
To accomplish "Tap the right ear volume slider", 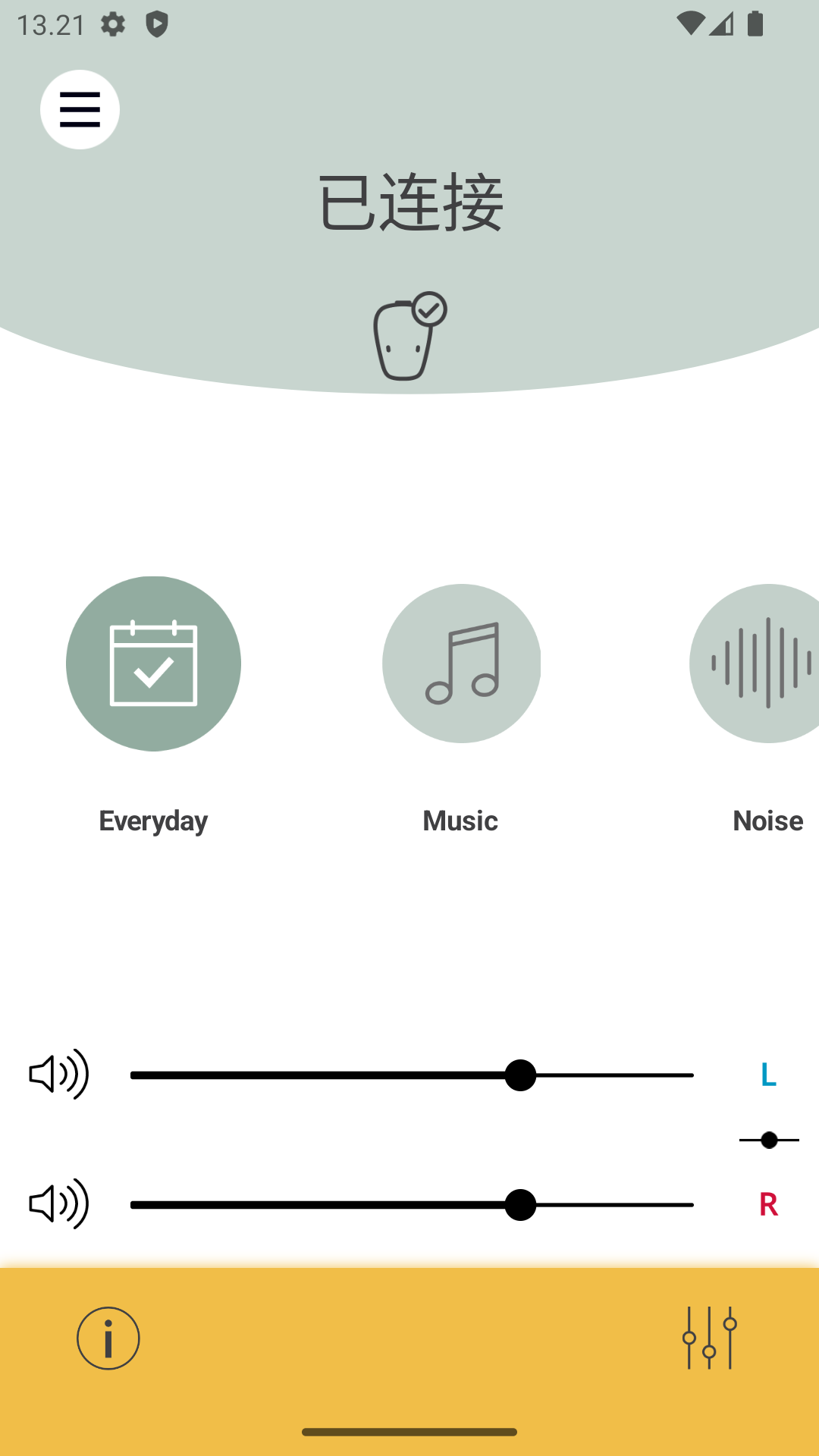I will click(412, 1205).
